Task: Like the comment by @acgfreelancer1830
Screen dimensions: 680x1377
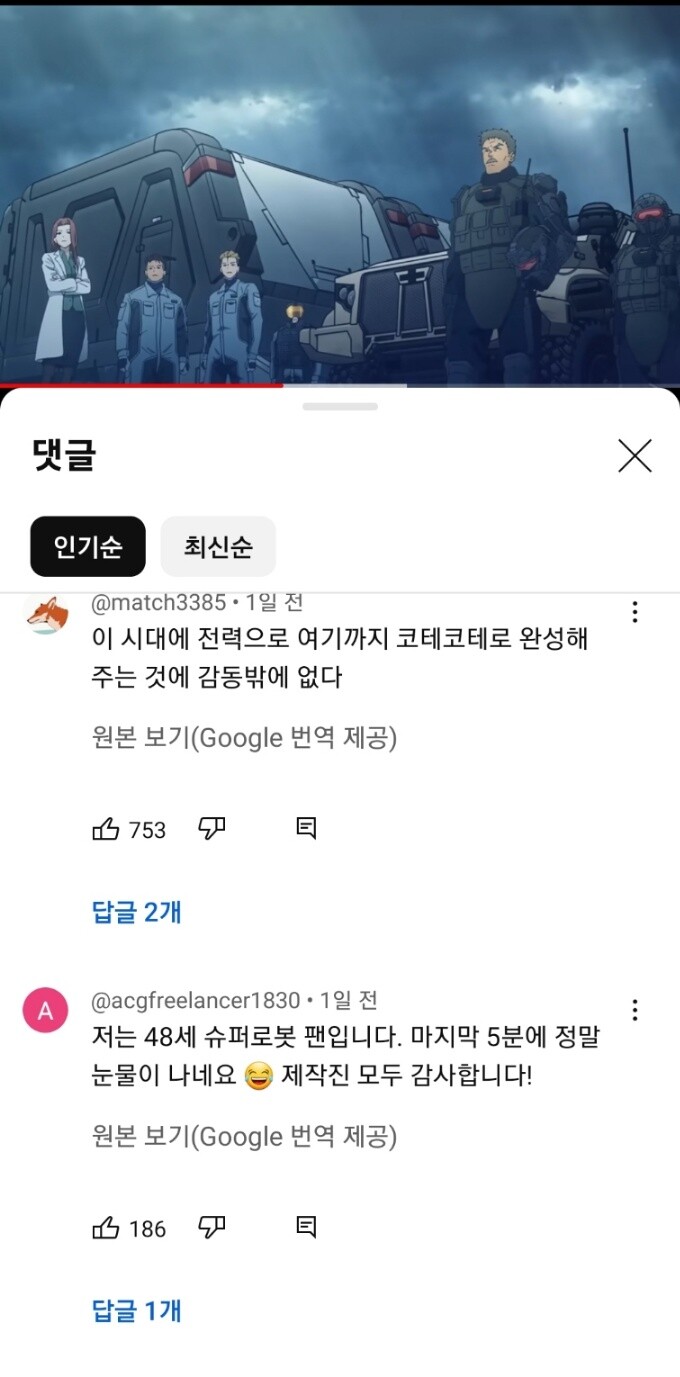Action: [x=106, y=1228]
